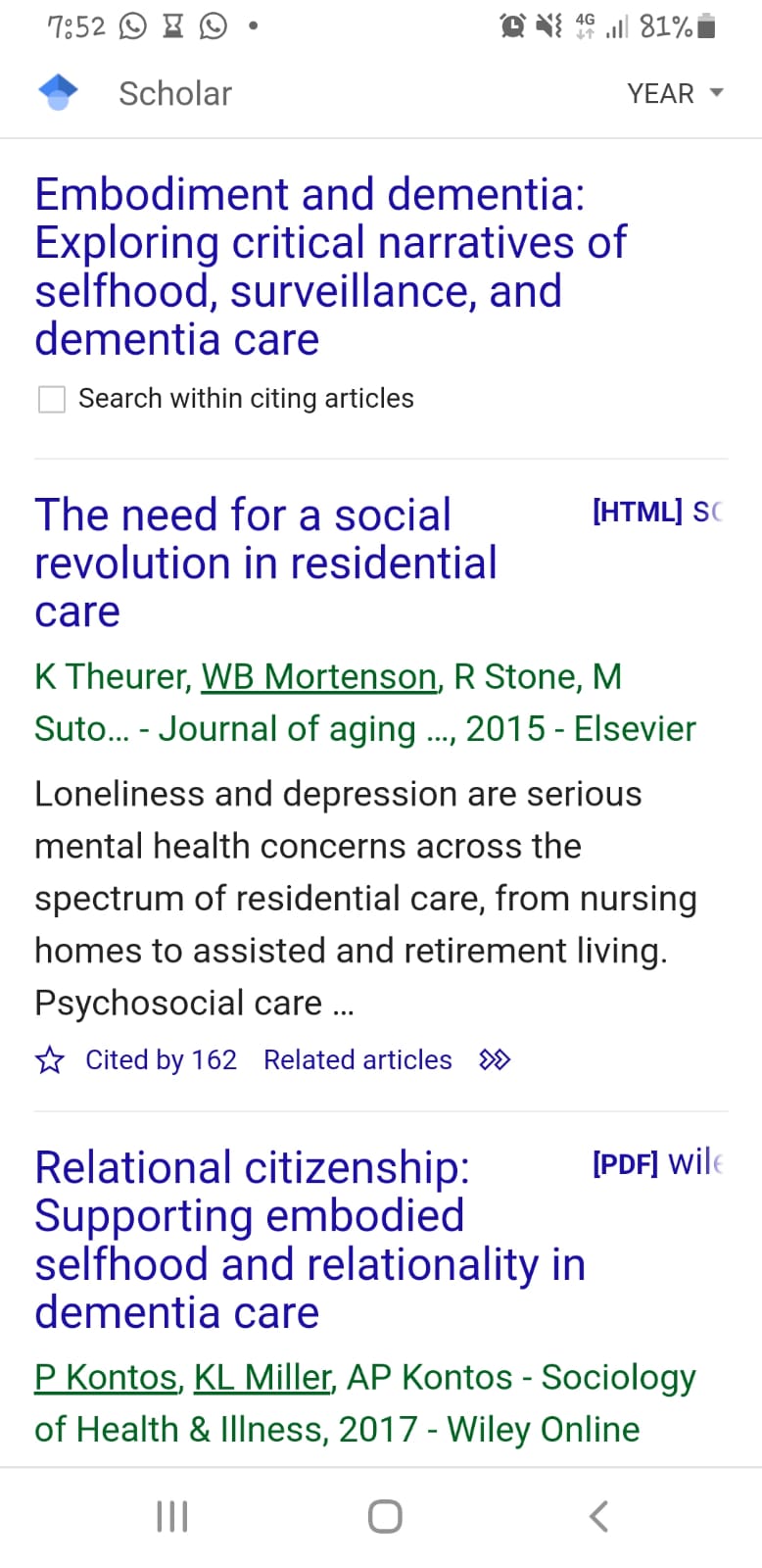
Task: Open The need for a social revolution article
Action: tap(265, 563)
